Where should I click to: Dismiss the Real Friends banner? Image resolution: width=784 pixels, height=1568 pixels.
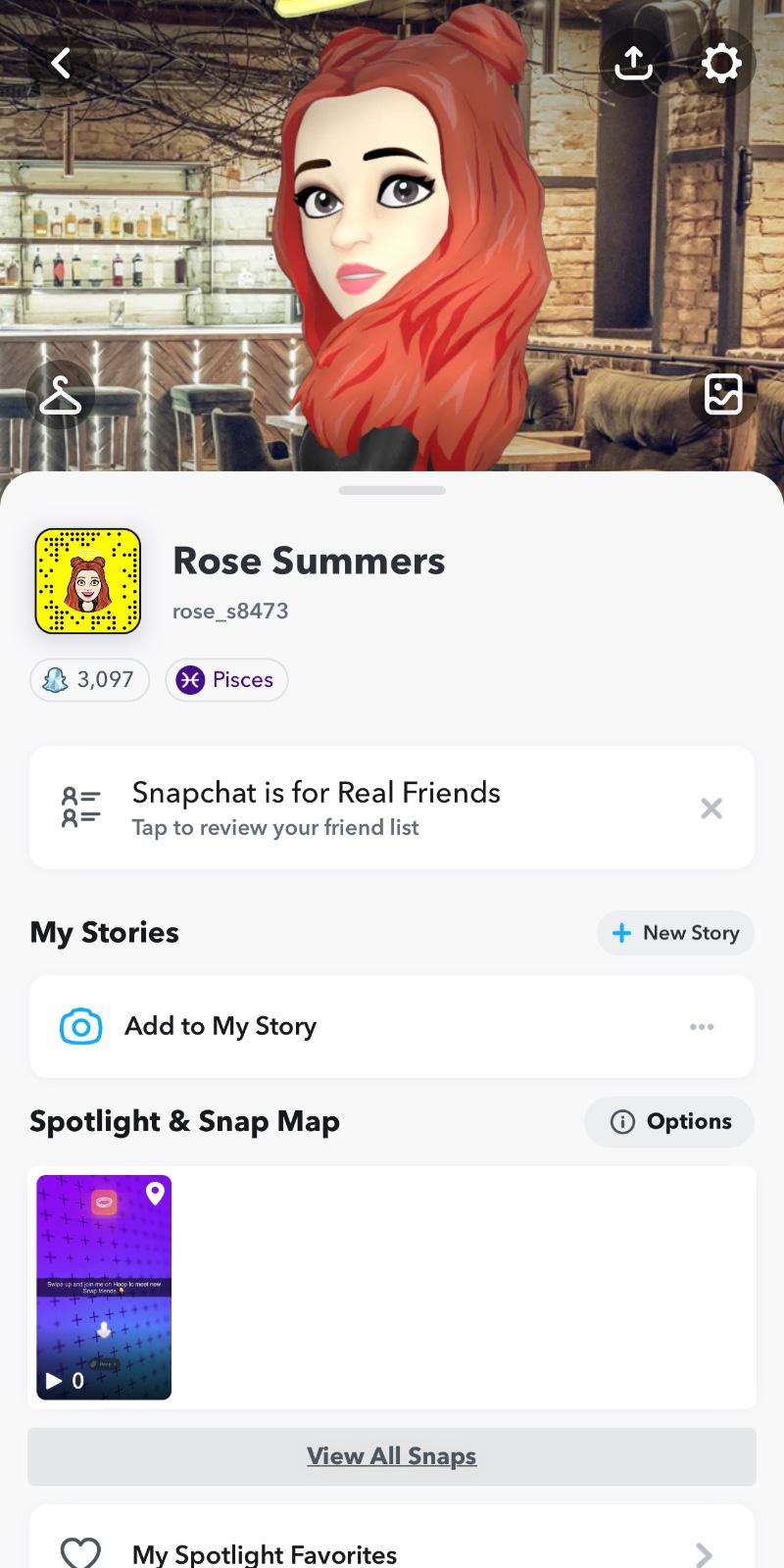pyautogui.click(x=711, y=808)
